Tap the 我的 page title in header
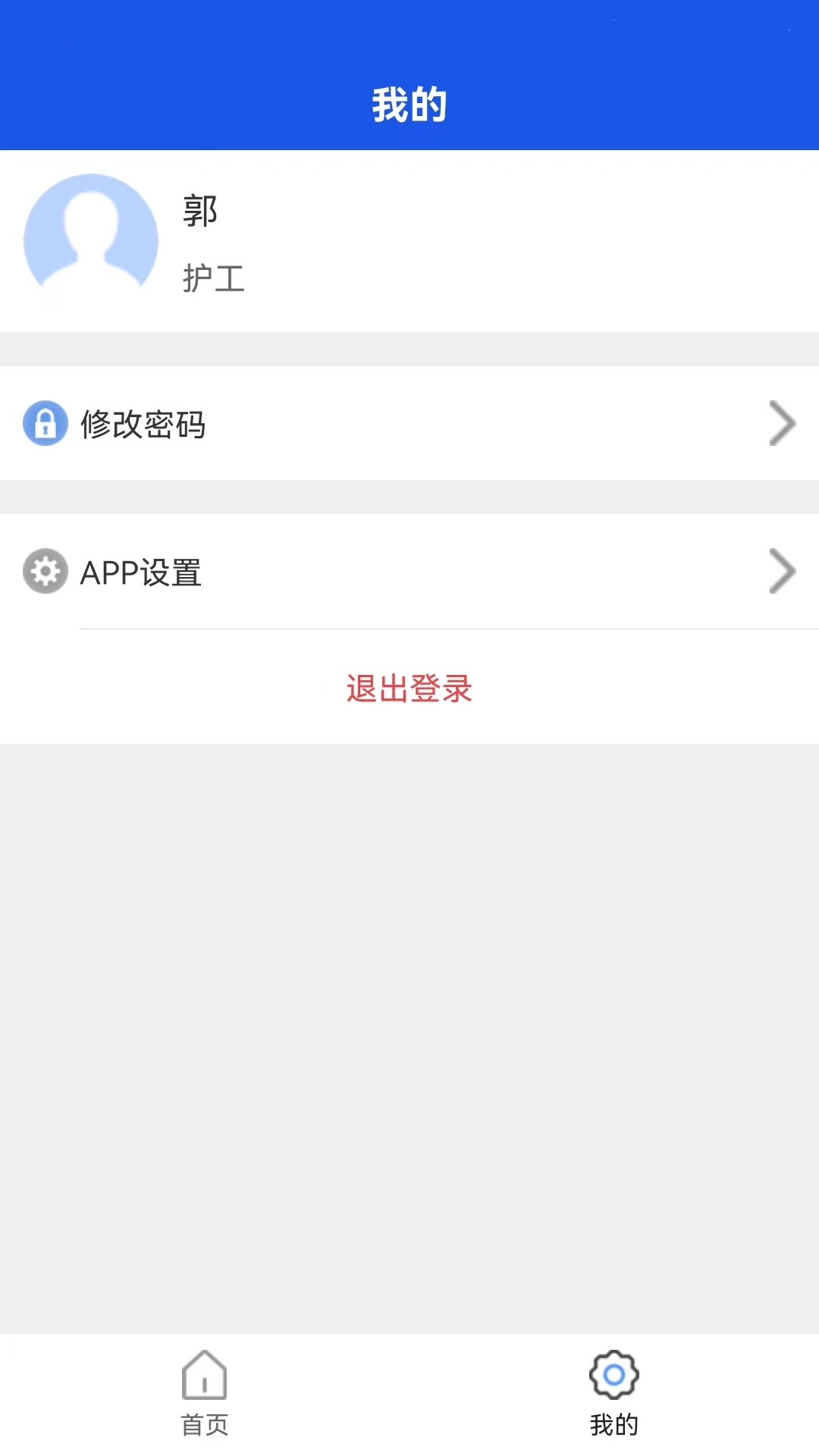 click(x=409, y=105)
